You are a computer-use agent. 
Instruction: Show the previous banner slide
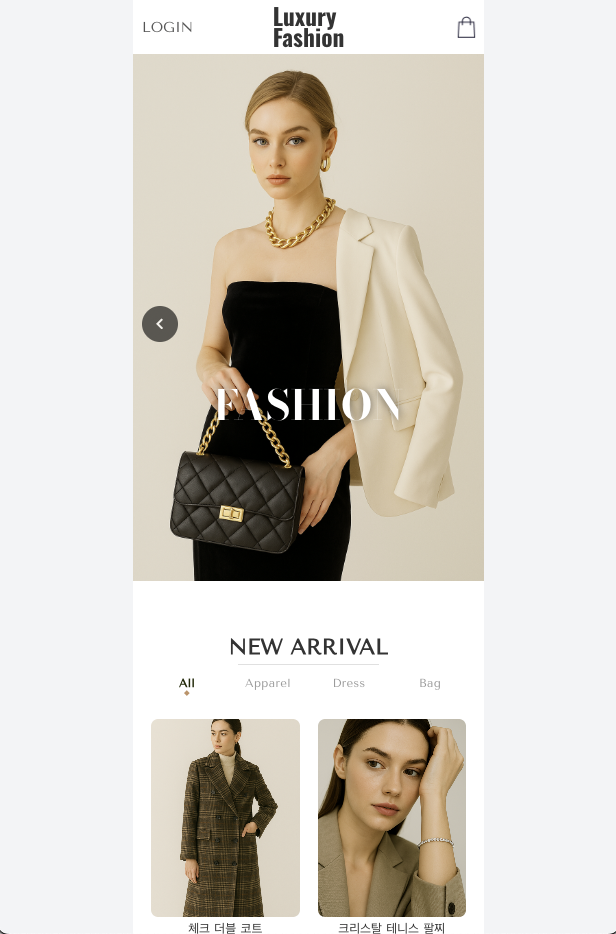pyautogui.click(x=160, y=324)
